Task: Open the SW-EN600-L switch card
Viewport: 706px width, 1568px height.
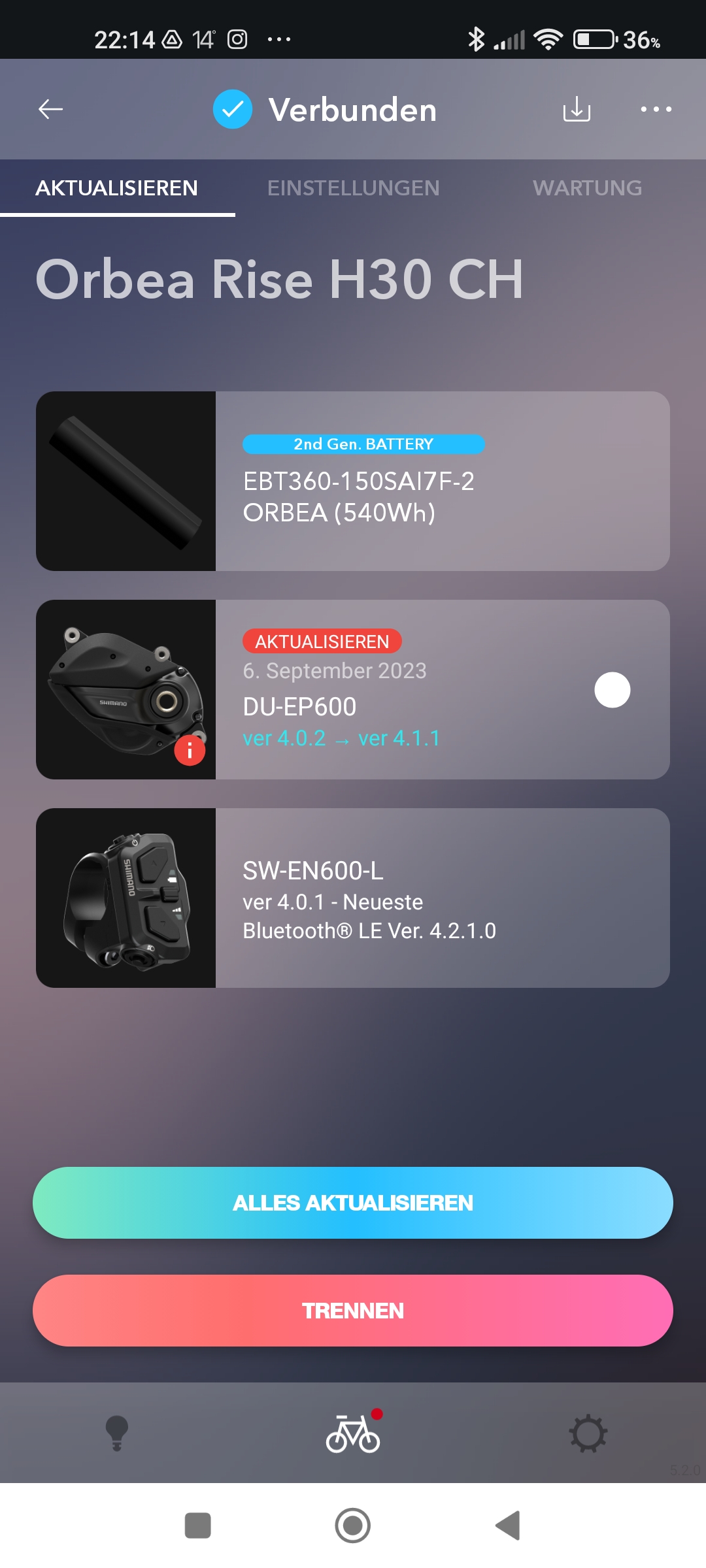Action: coord(353,898)
